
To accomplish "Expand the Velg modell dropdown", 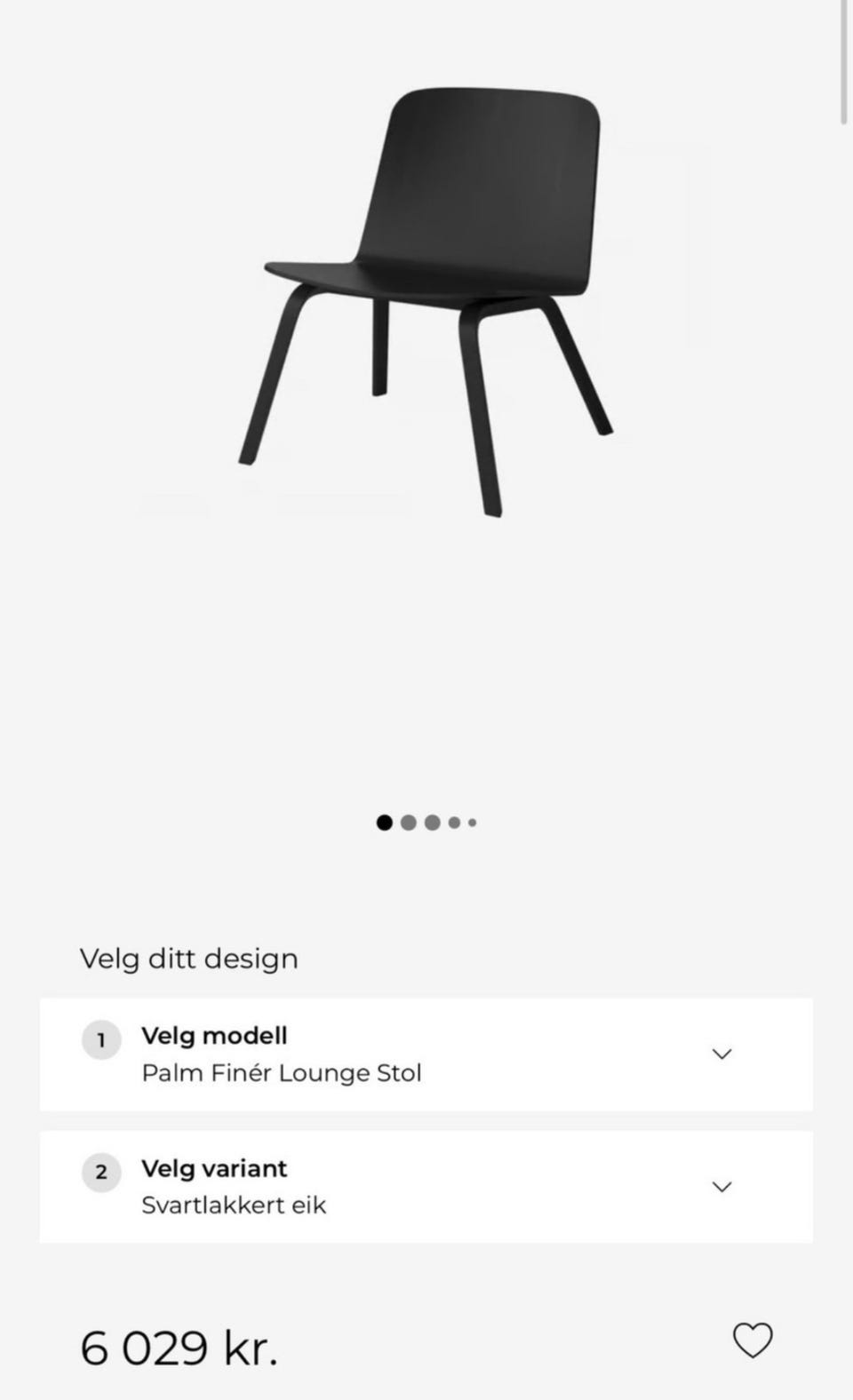I will pos(721,1054).
